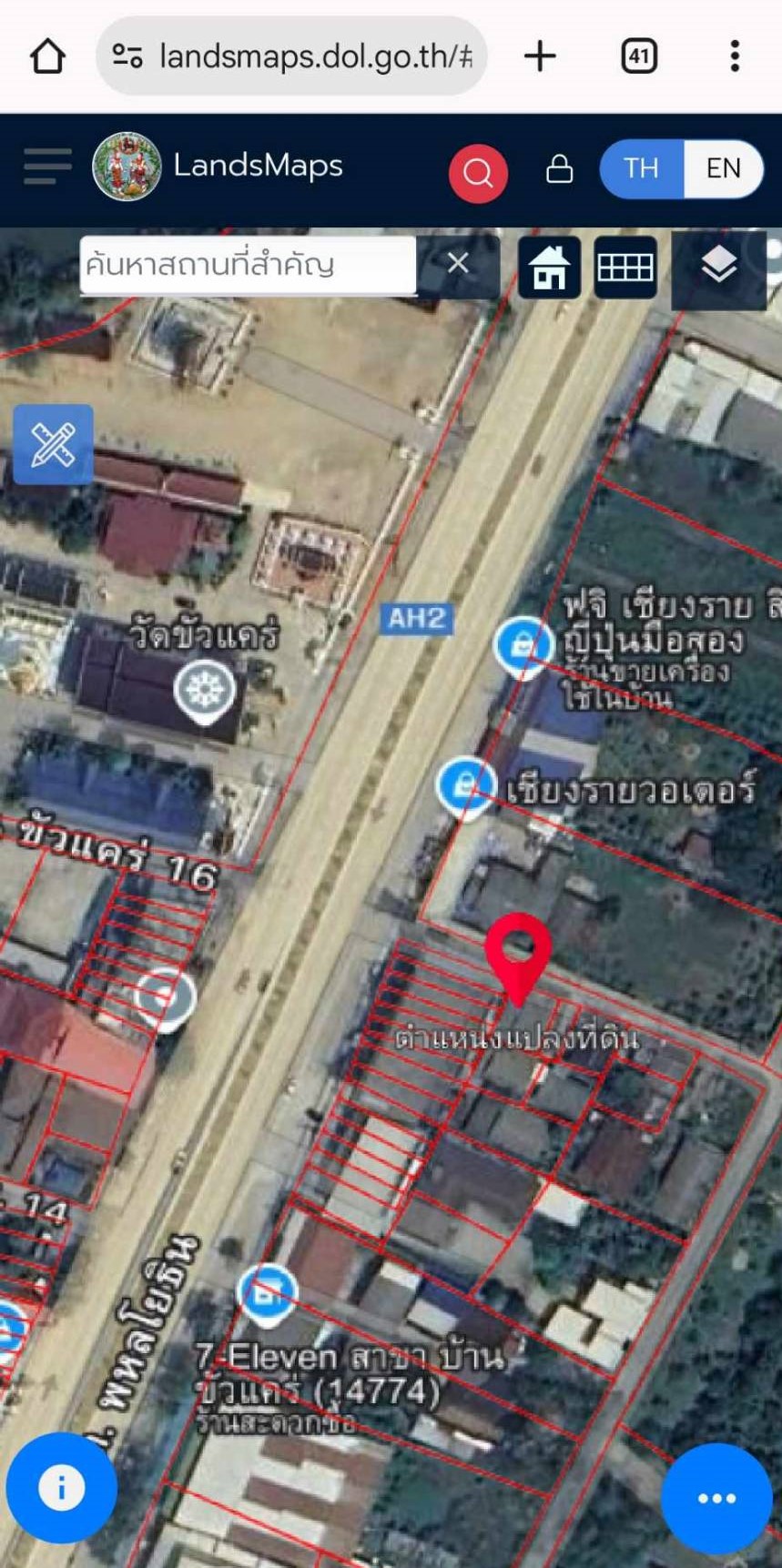Open the tab switcher showing 41
Viewport: 782px width, 1568px height.
coord(639,56)
